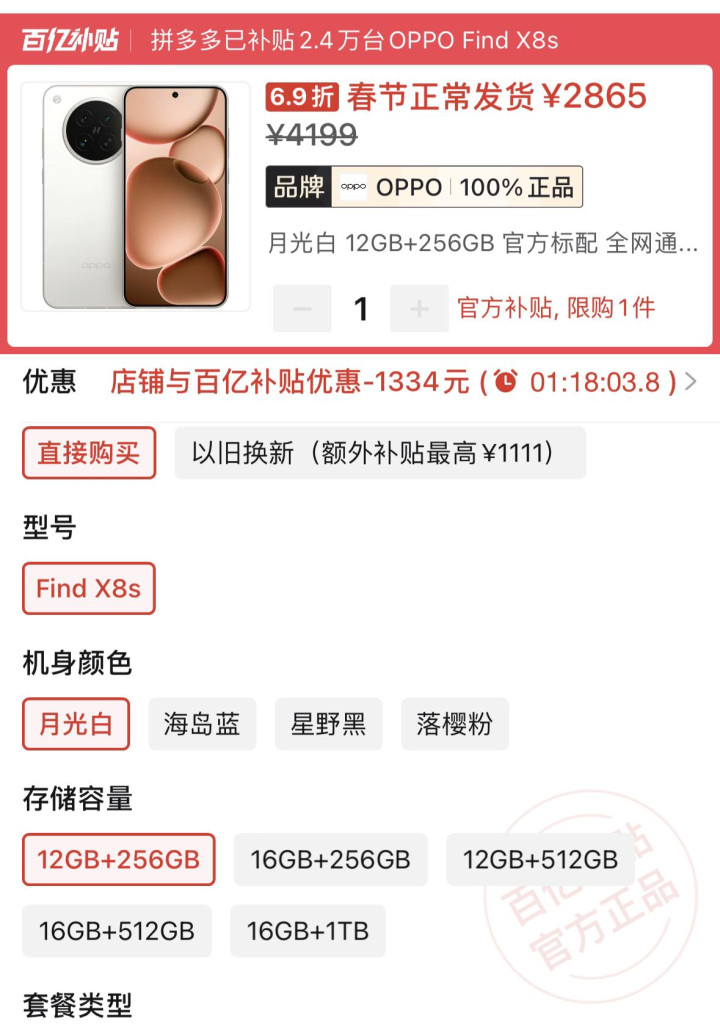Image resolution: width=720 pixels, height=1024 pixels.
Task: Select the Find X8s model chip
Action: click(x=89, y=588)
